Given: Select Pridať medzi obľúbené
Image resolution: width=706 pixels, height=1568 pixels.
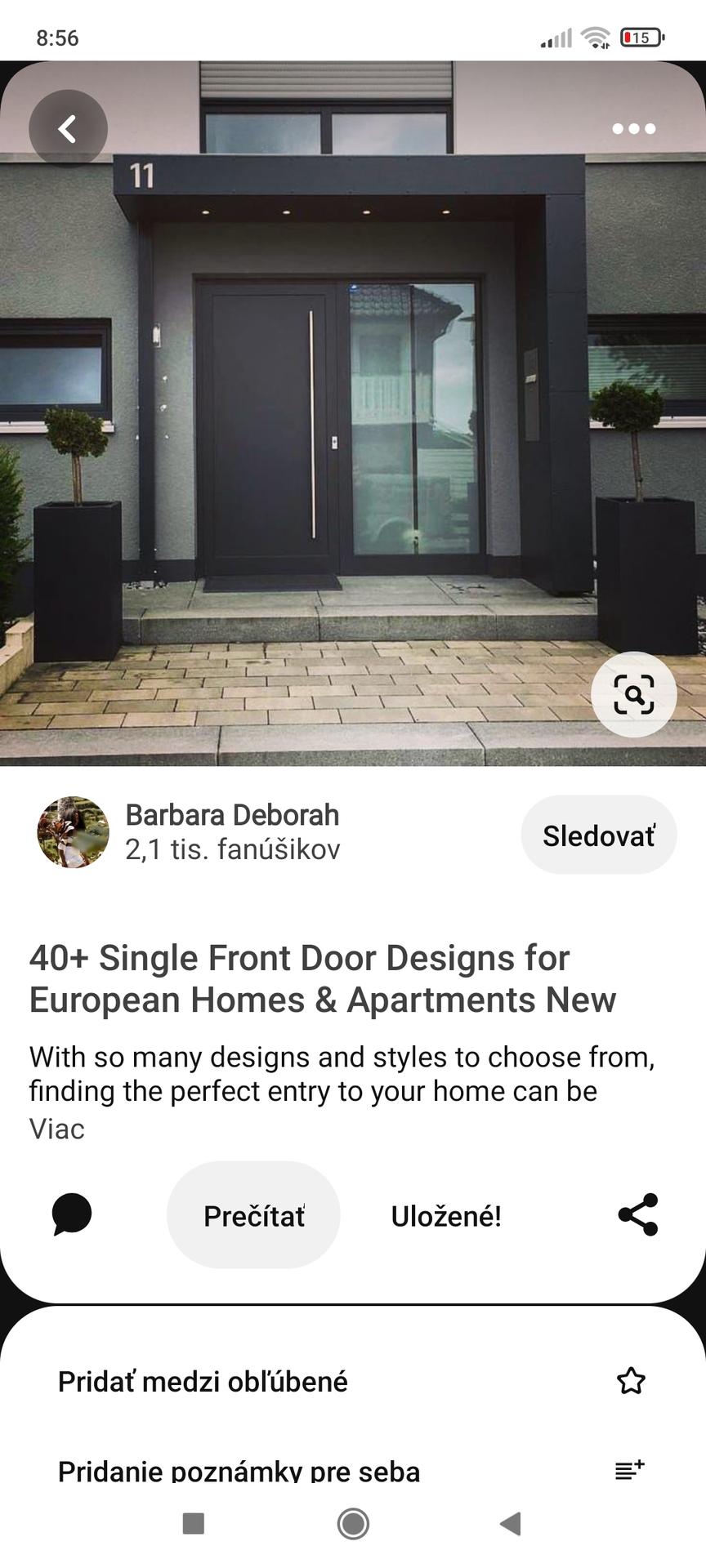Looking at the screenshot, I should 351,1381.
